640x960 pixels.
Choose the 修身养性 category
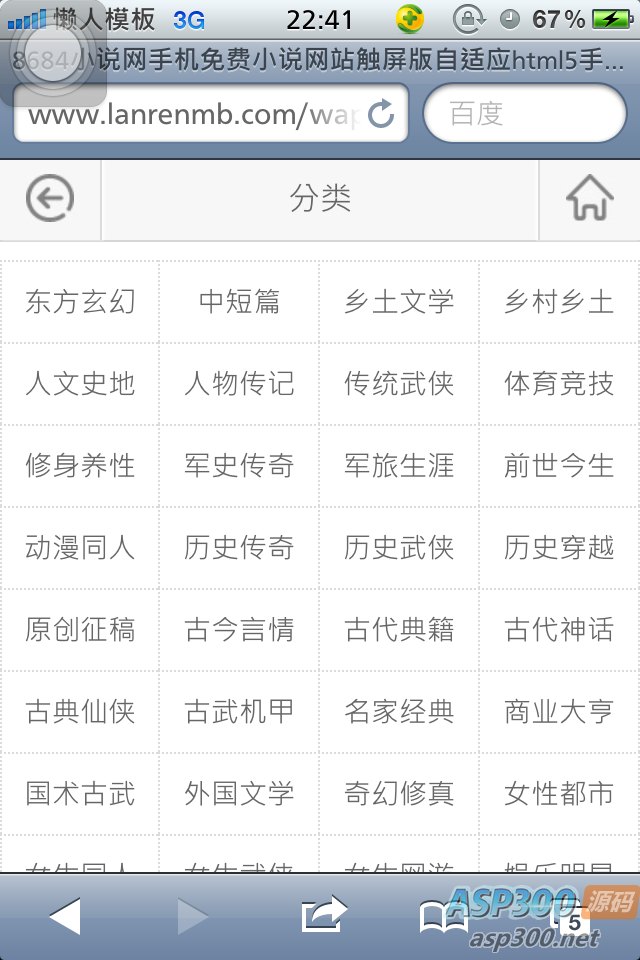coord(80,466)
